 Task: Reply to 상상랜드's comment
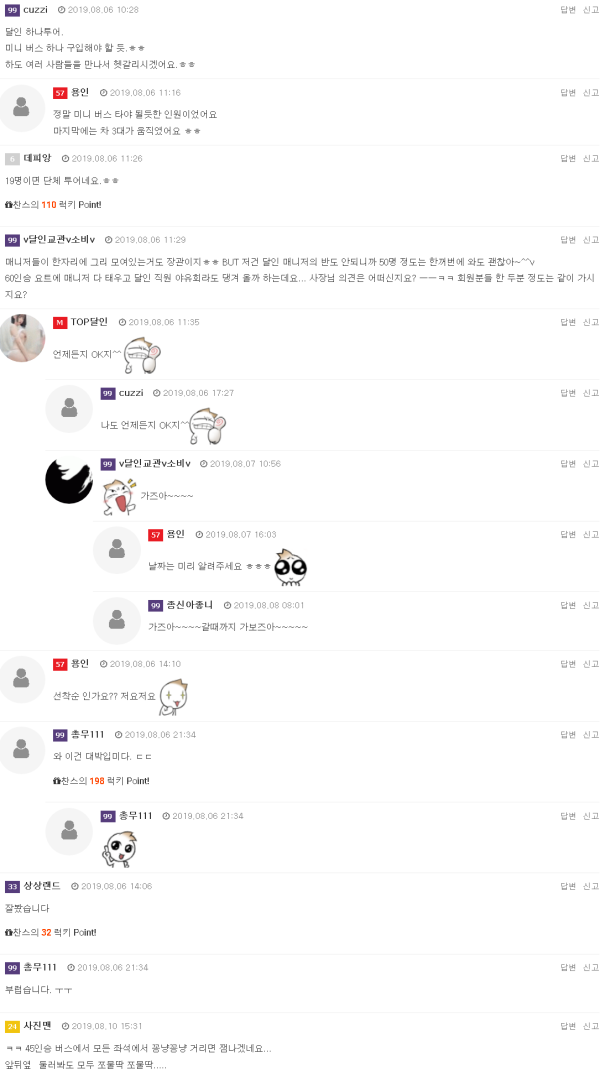[x=567, y=886]
